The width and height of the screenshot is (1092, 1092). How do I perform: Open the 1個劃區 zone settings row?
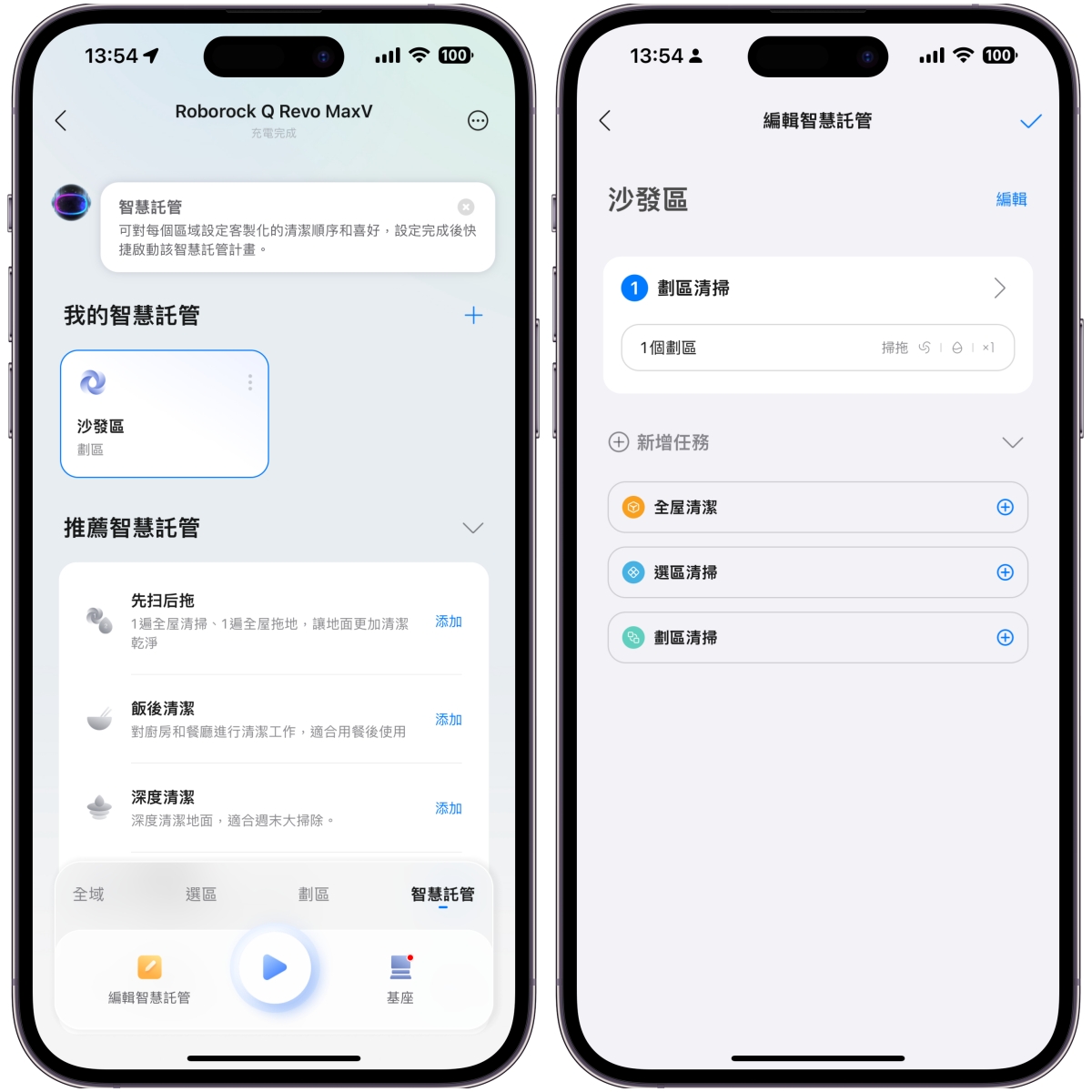click(x=817, y=348)
